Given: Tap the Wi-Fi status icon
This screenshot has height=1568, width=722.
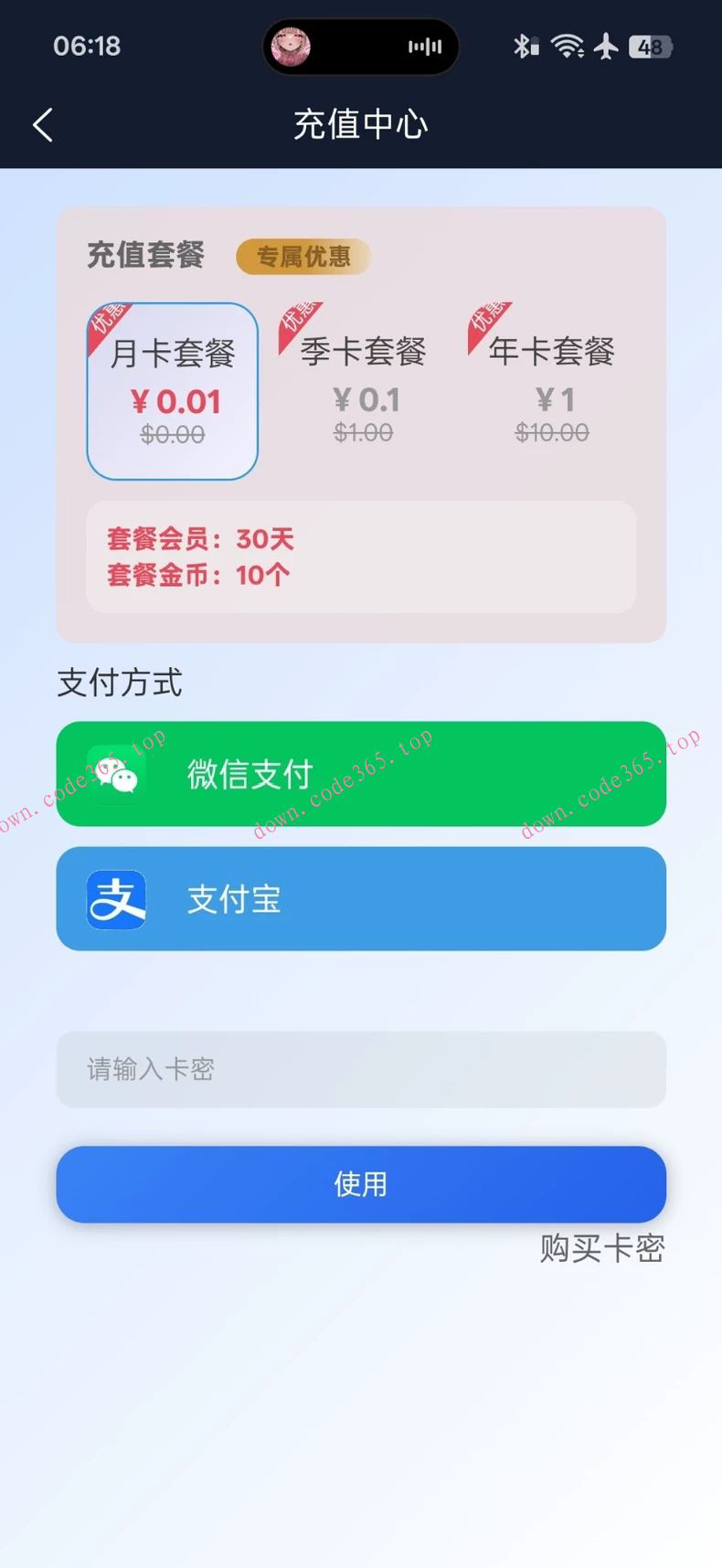Looking at the screenshot, I should [568, 45].
